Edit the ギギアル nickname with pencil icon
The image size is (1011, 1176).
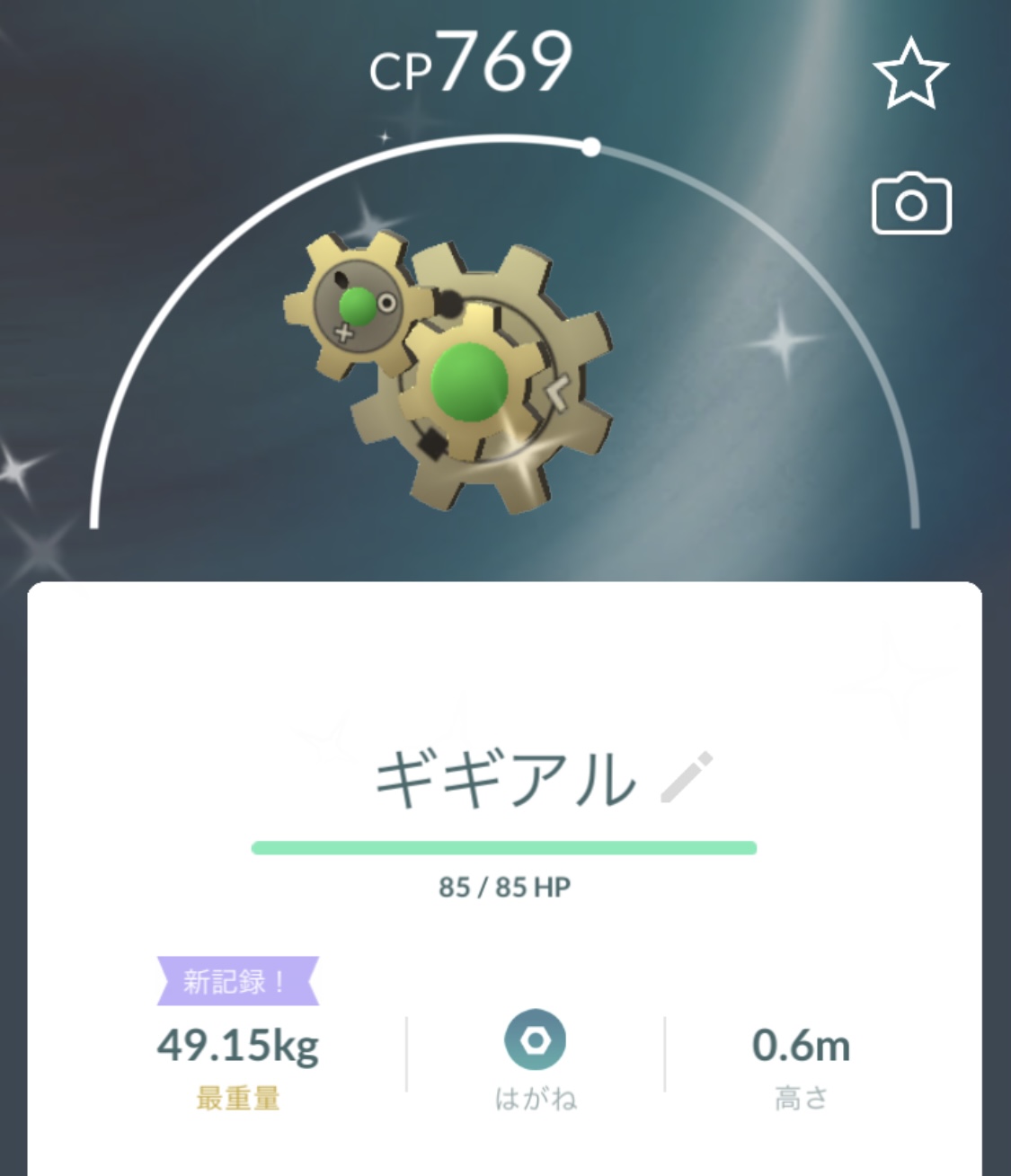click(687, 777)
